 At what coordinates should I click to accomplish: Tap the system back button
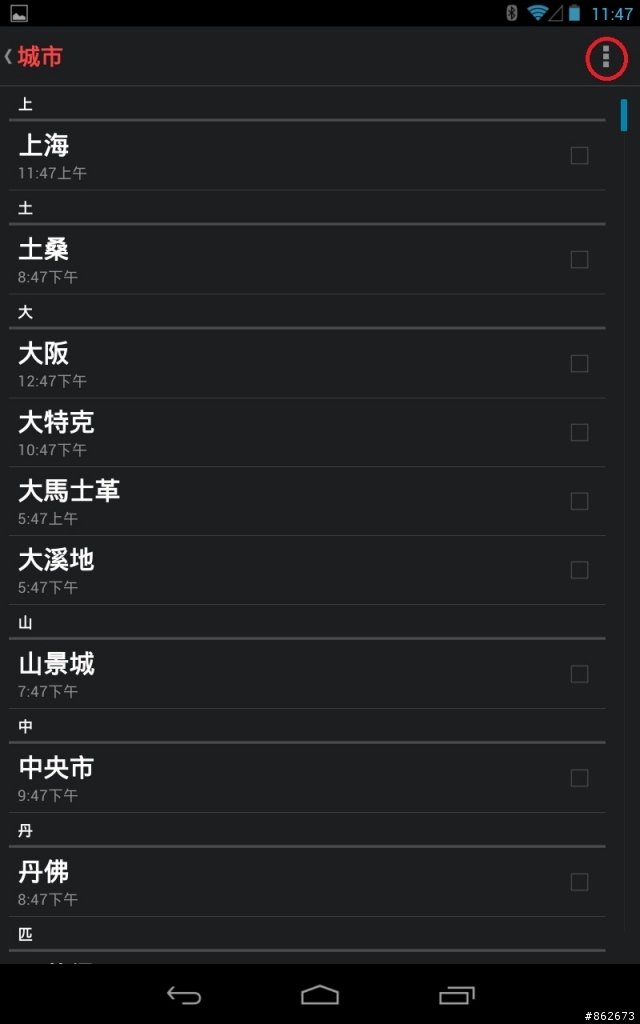tap(184, 995)
